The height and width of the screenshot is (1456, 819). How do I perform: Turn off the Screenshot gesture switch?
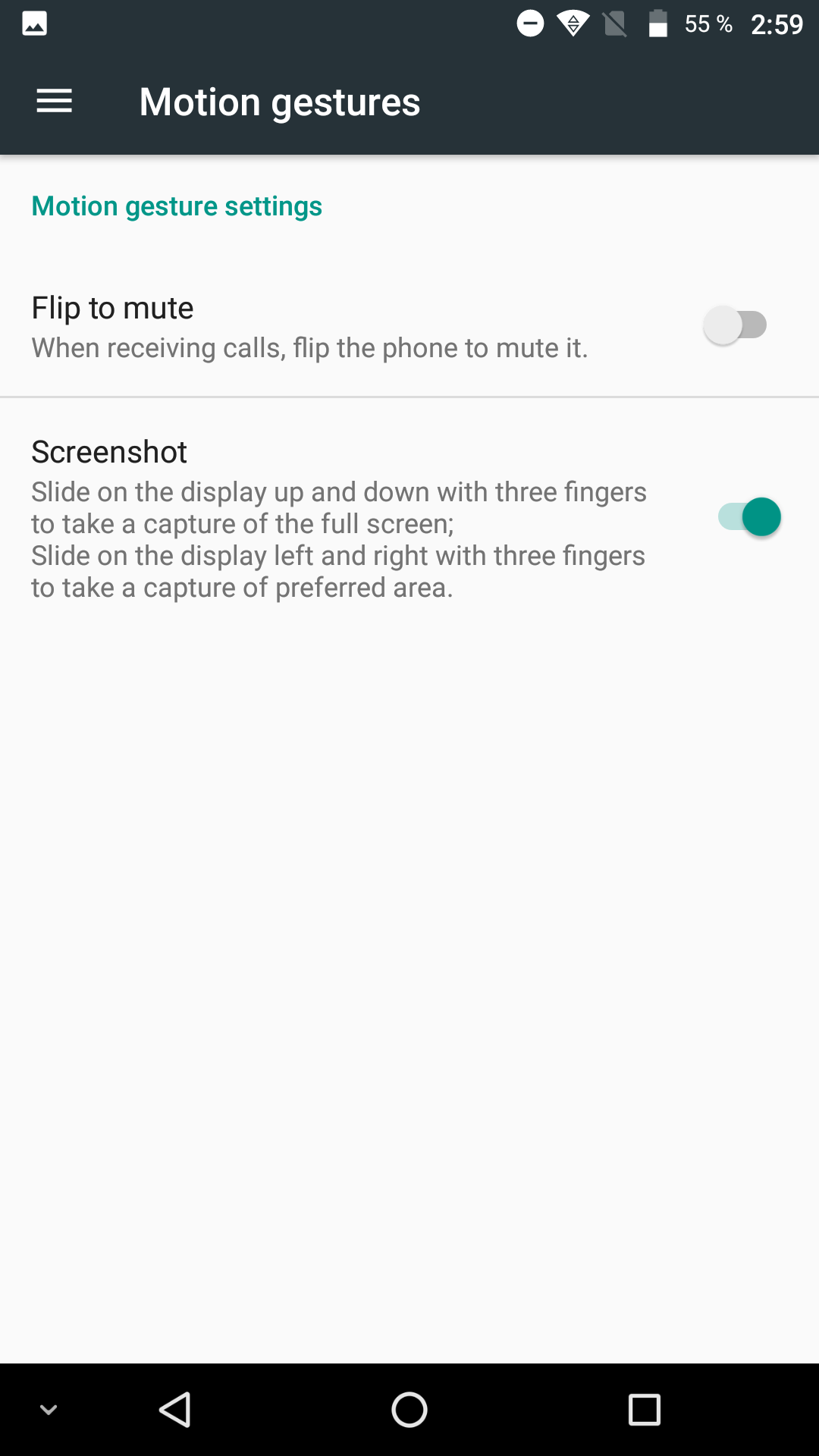[749, 517]
